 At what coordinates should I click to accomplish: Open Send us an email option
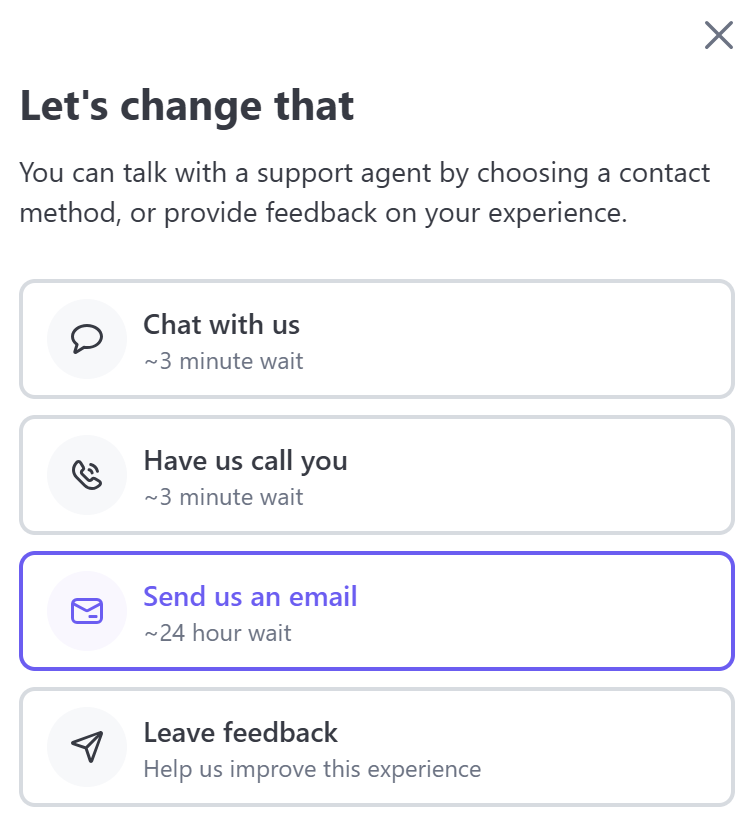tap(376, 611)
